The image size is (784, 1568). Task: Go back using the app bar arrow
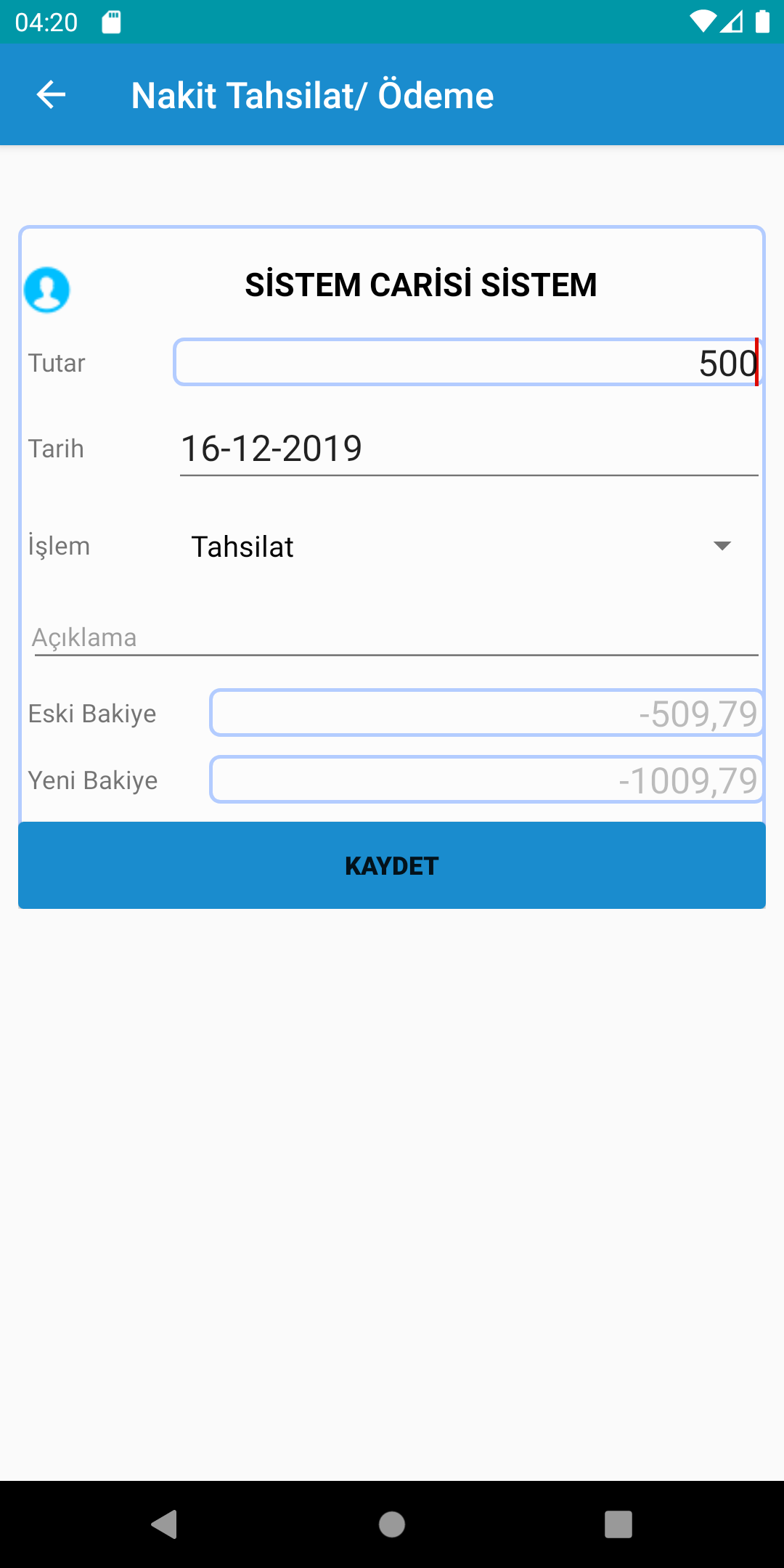[51, 95]
